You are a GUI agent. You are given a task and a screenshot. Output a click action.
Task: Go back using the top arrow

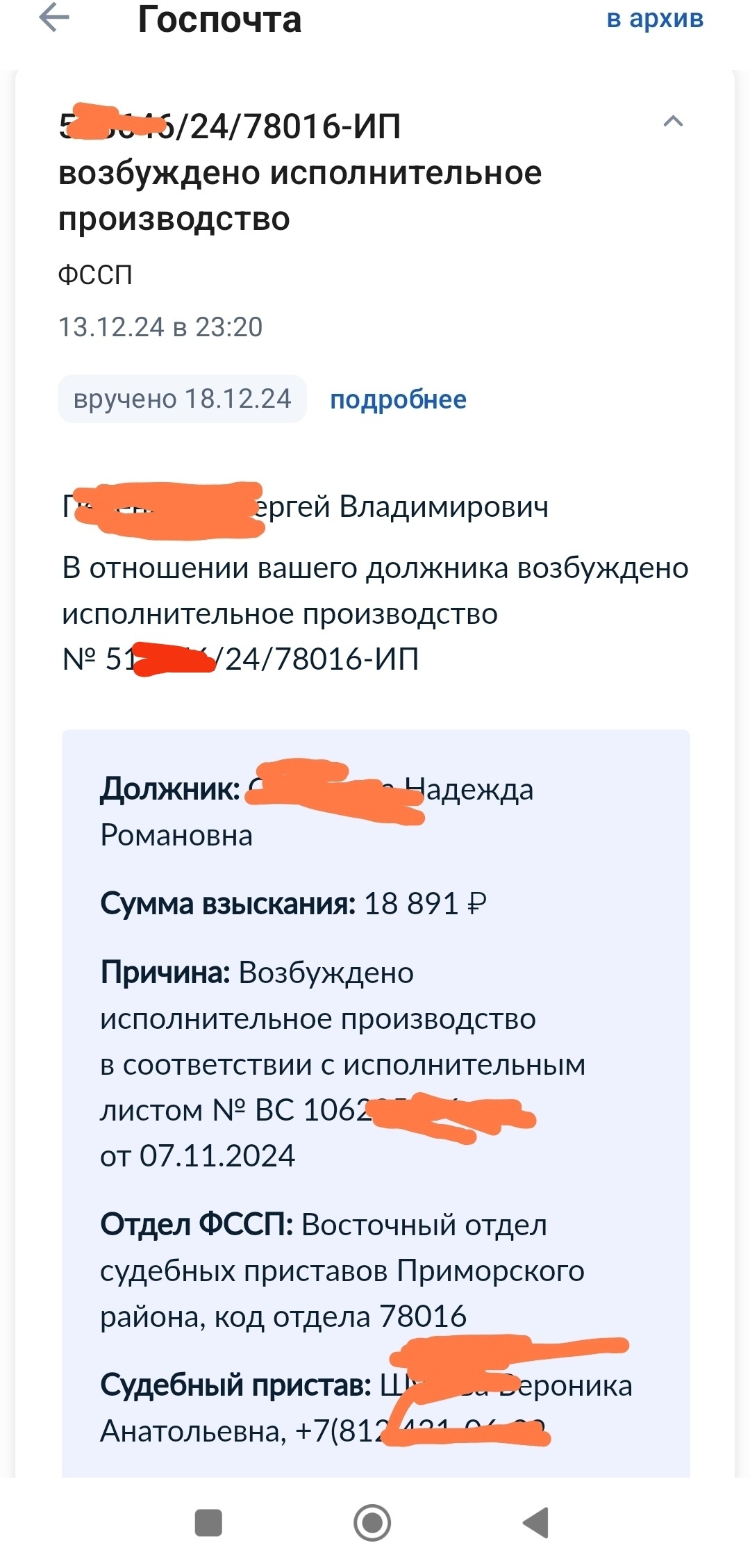(x=54, y=18)
